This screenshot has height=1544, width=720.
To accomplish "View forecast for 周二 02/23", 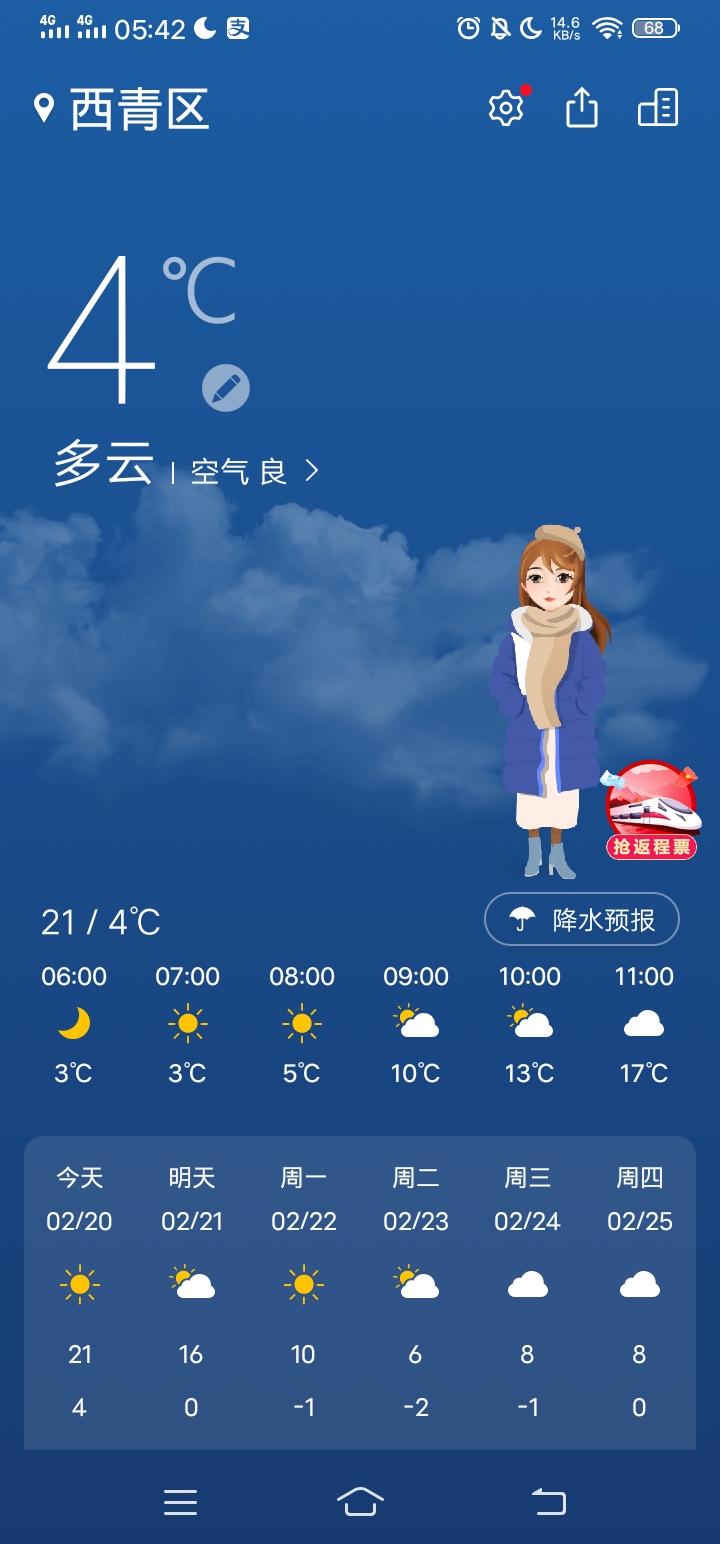I will pyautogui.click(x=415, y=1290).
